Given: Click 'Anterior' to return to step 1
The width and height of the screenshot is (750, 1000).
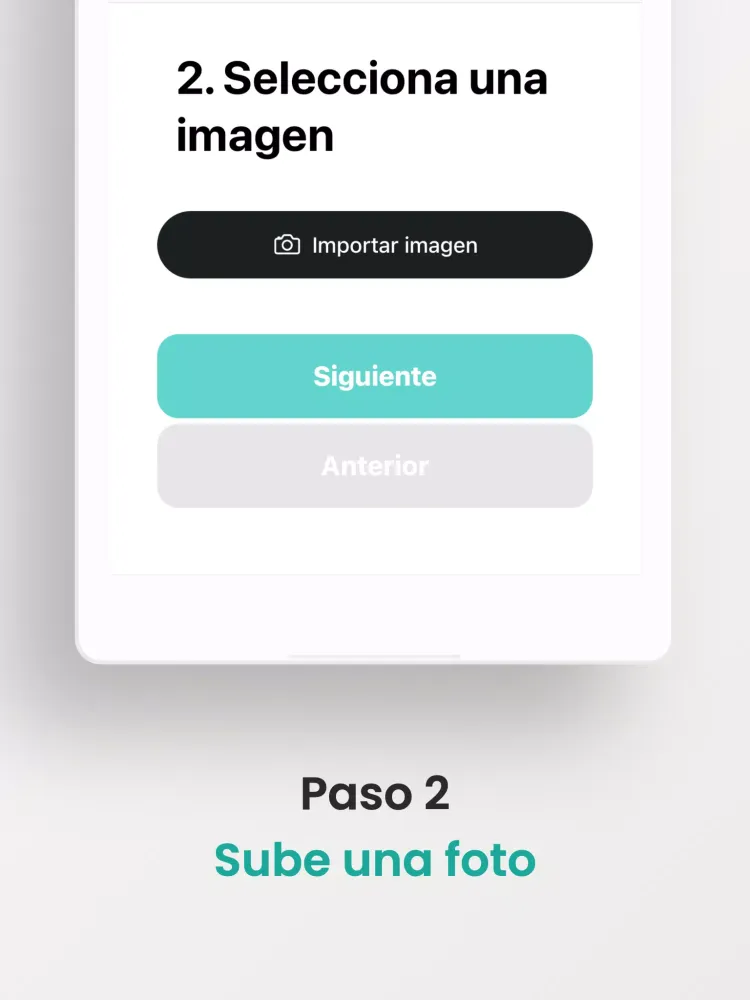Looking at the screenshot, I should pyautogui.click(x=375, y=465).
